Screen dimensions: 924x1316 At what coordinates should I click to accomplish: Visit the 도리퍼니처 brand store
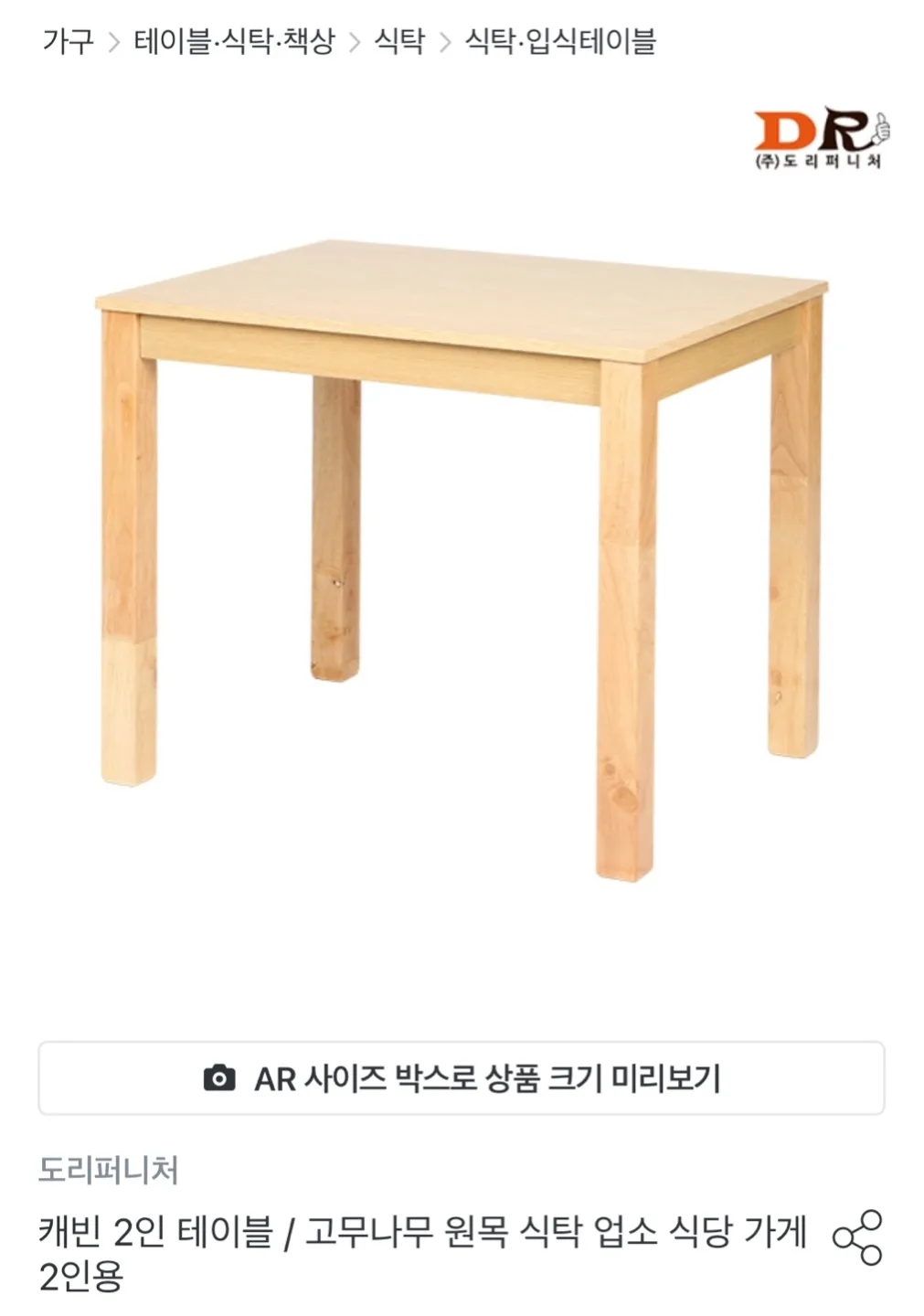(108, 1170)
